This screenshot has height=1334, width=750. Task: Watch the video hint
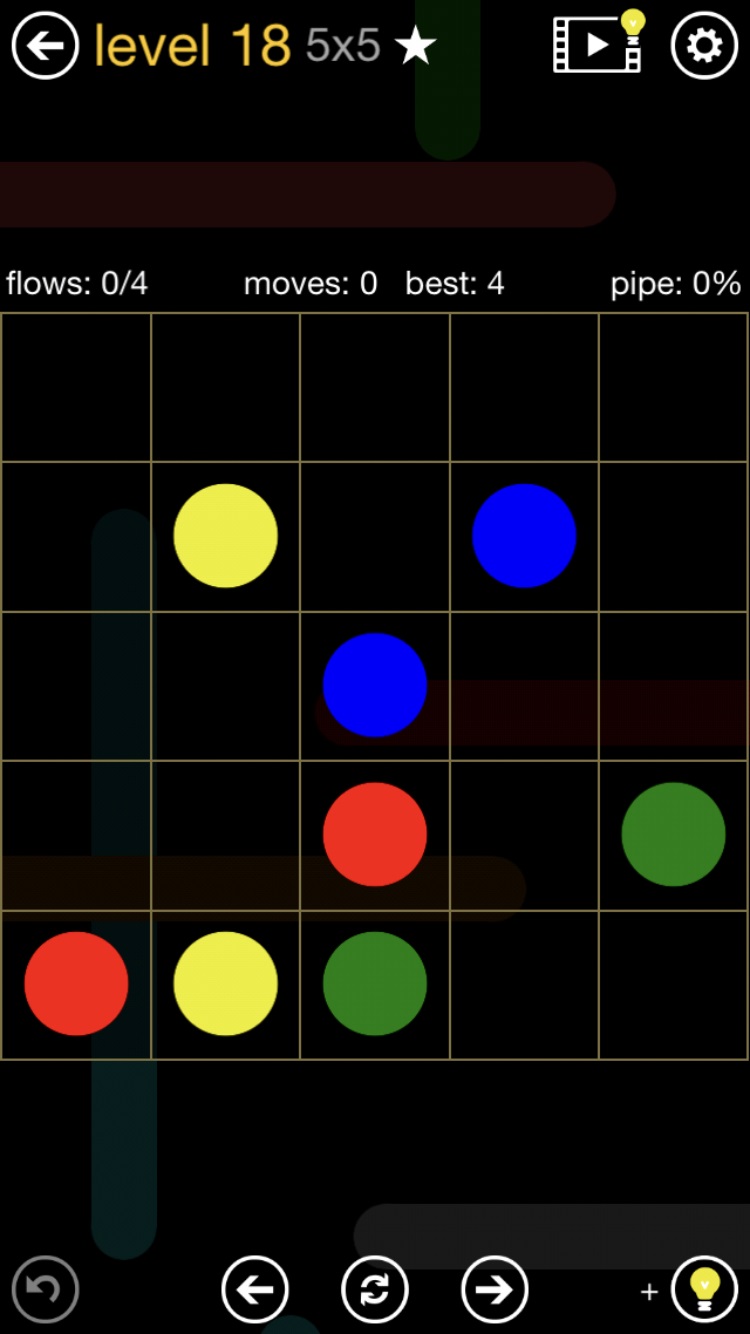pos(598,44)
